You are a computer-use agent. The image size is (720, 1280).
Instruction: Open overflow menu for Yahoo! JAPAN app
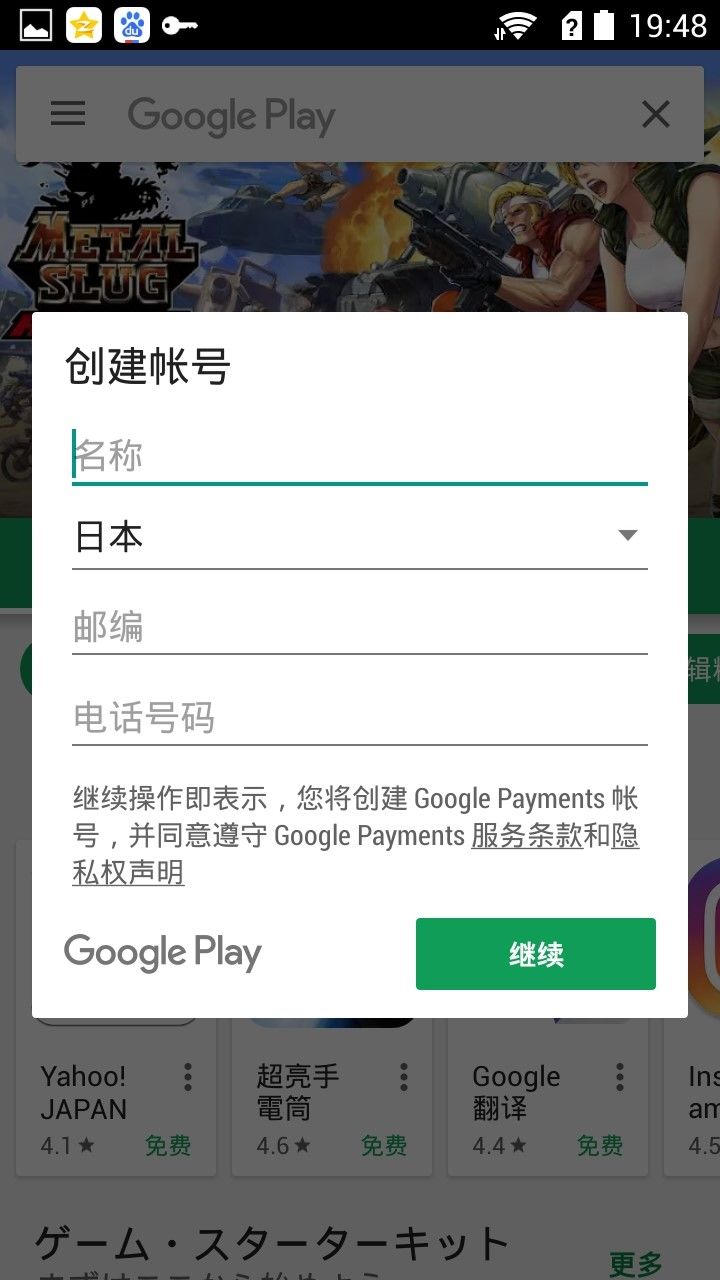(187, 1078)
